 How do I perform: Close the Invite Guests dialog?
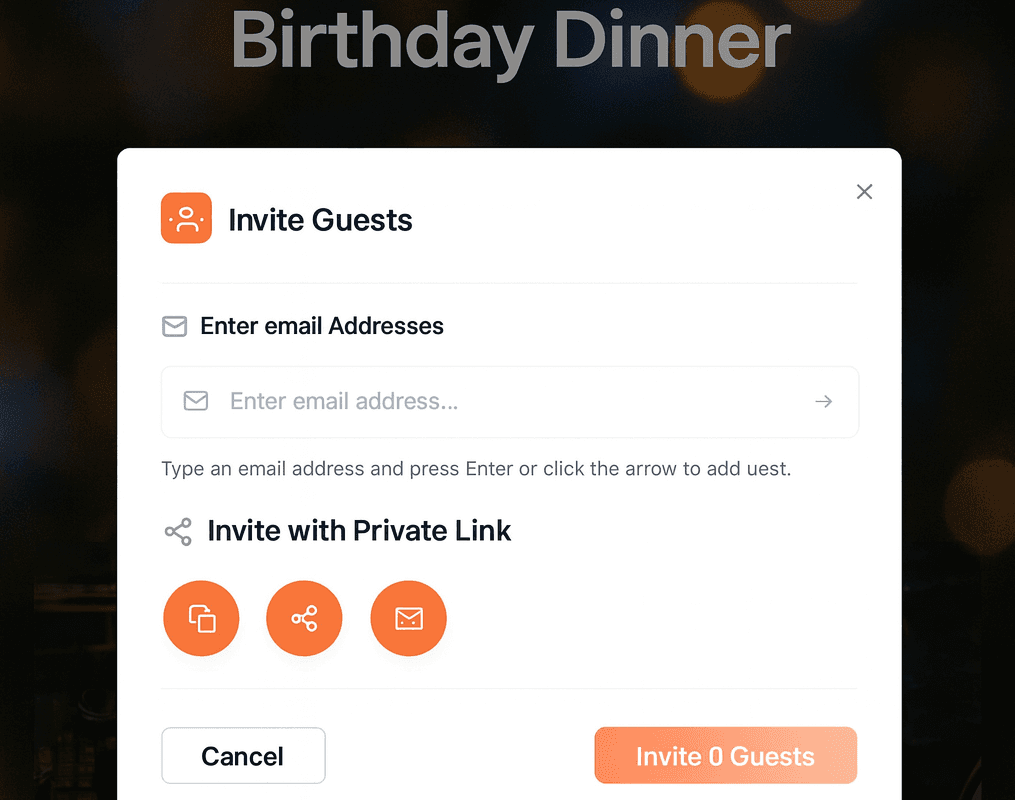[864, 192]
